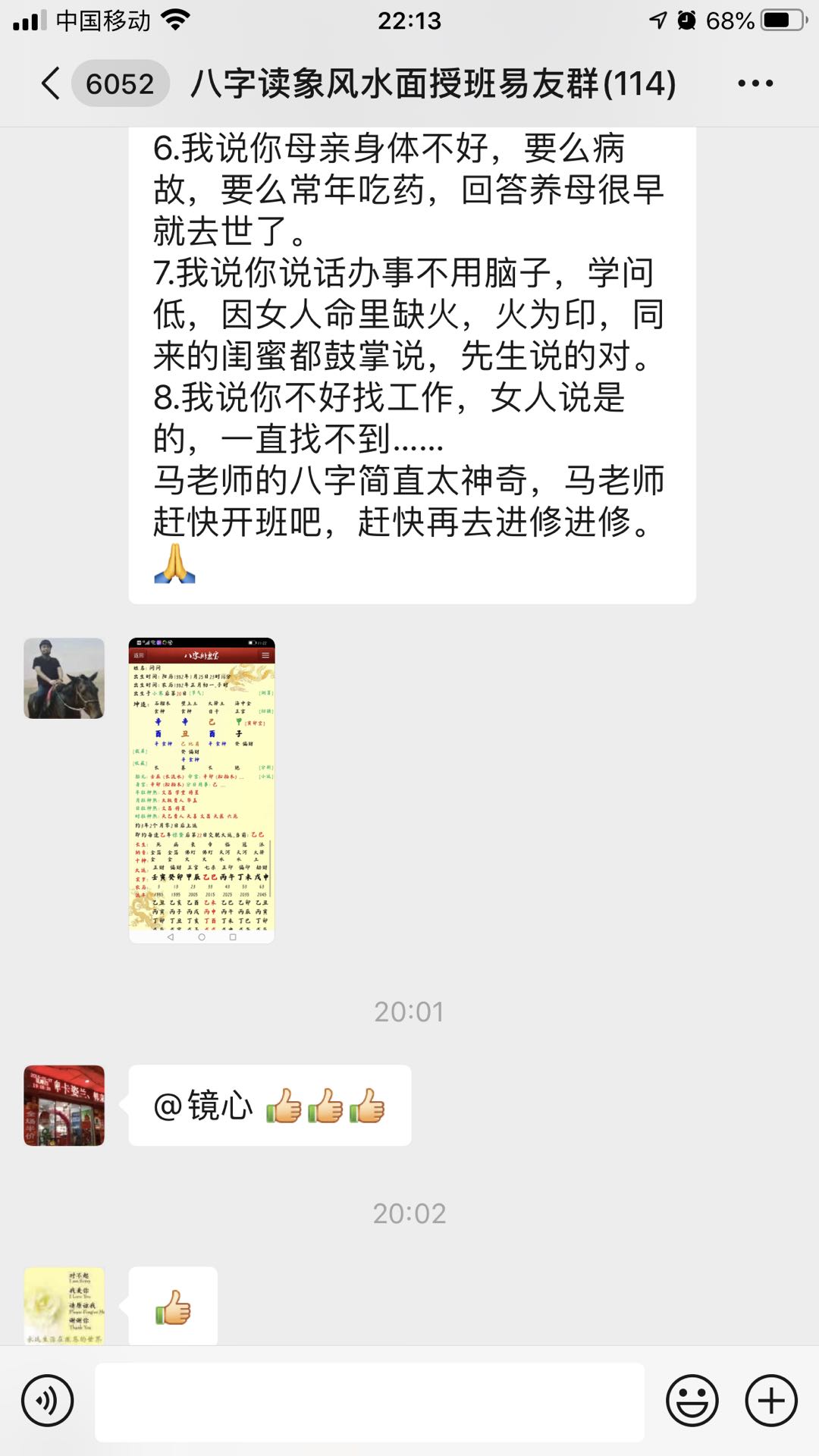Switch to voice message input
The image size is (819, 1456).
(48, 1401)
